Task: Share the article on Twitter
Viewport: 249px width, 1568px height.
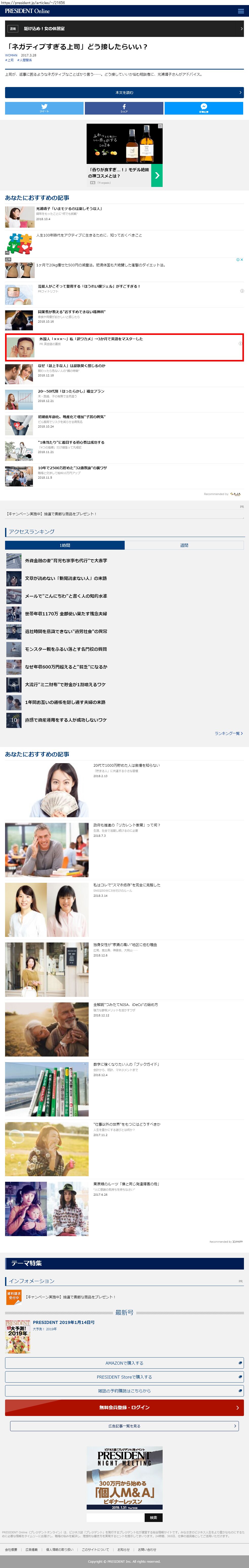Action: 44,108
